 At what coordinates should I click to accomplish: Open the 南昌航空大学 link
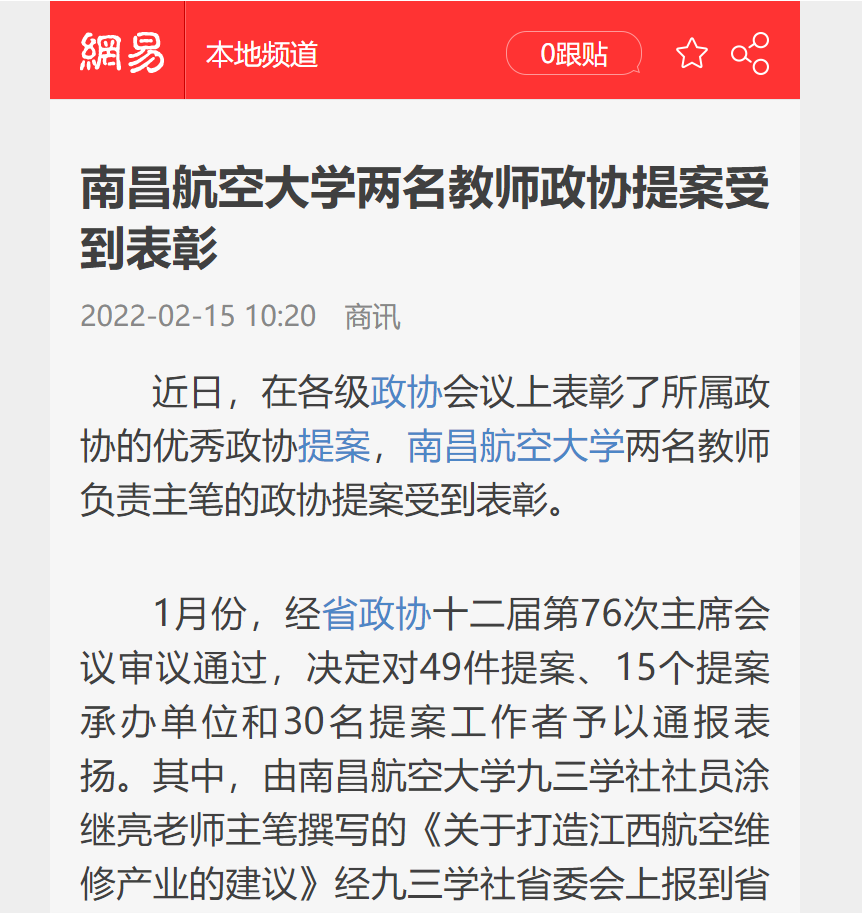pyautogui.click(x=516, y=447)
